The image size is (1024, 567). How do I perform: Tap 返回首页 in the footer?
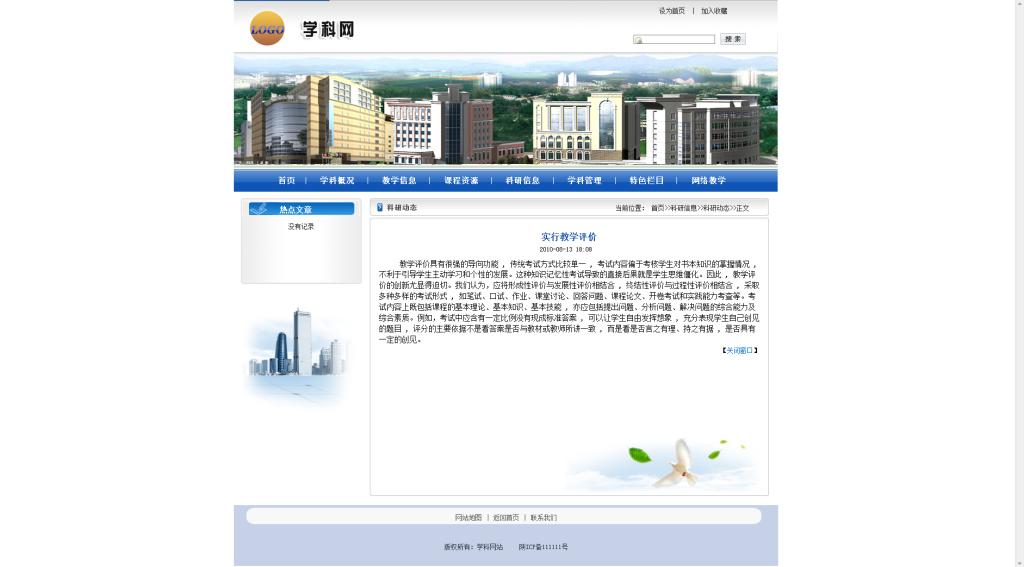click(506, 518)
